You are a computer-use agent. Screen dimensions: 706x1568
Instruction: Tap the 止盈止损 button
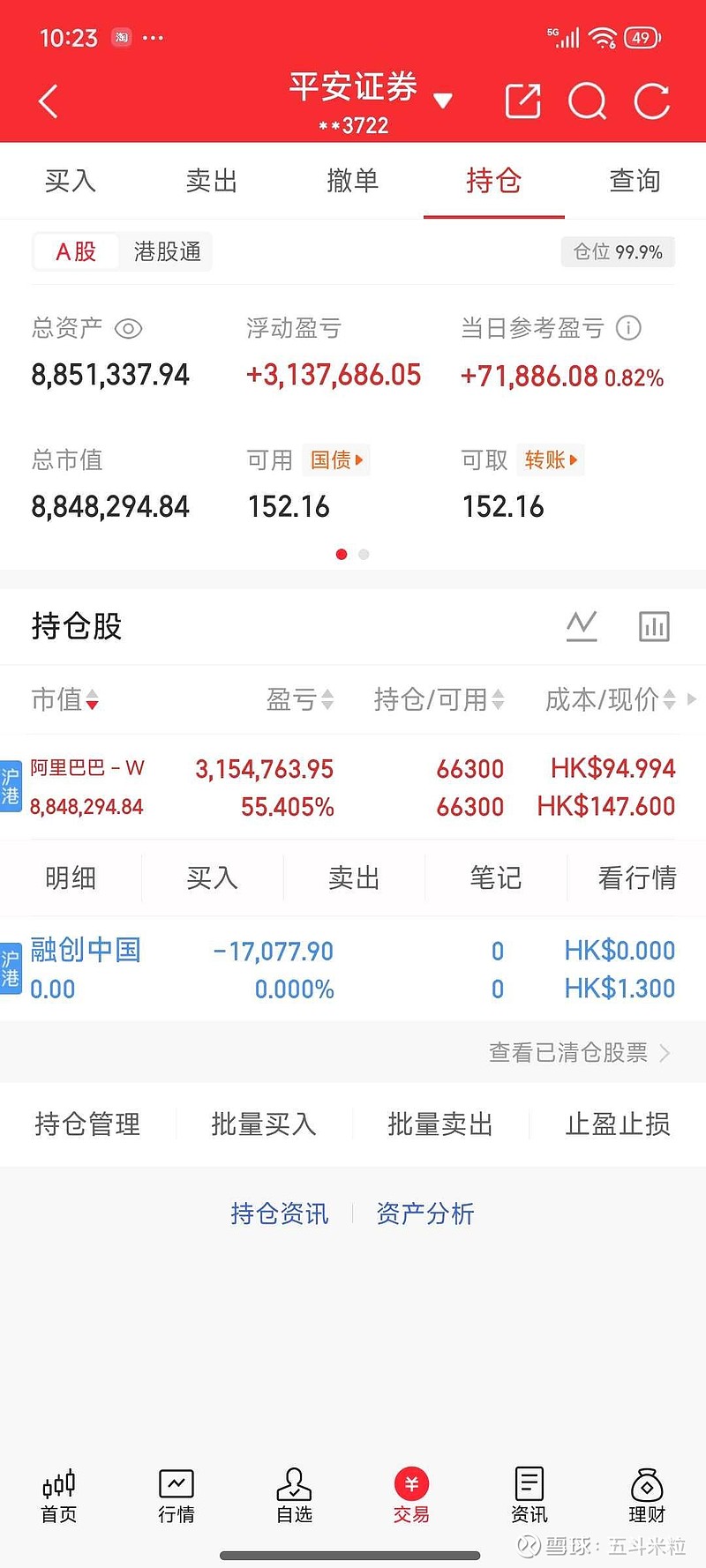617,1124
